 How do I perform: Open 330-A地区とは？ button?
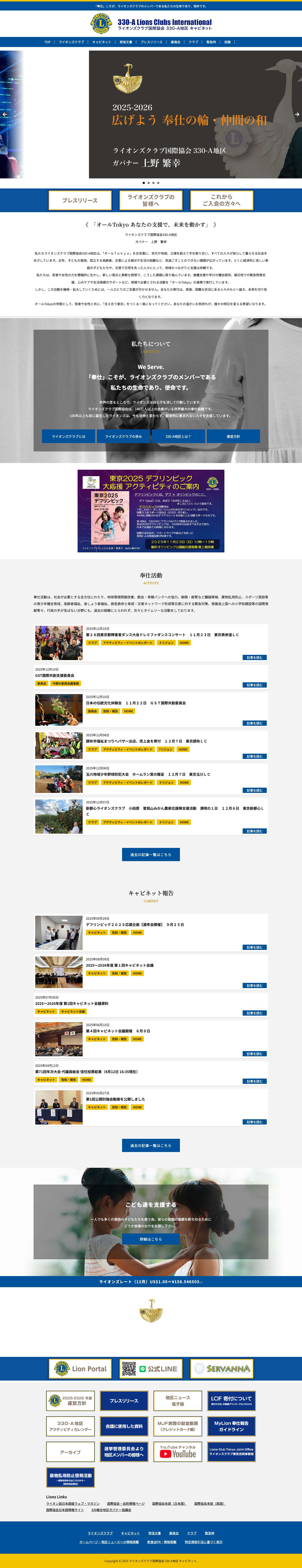pyautogui.click(x=178, y=436)
